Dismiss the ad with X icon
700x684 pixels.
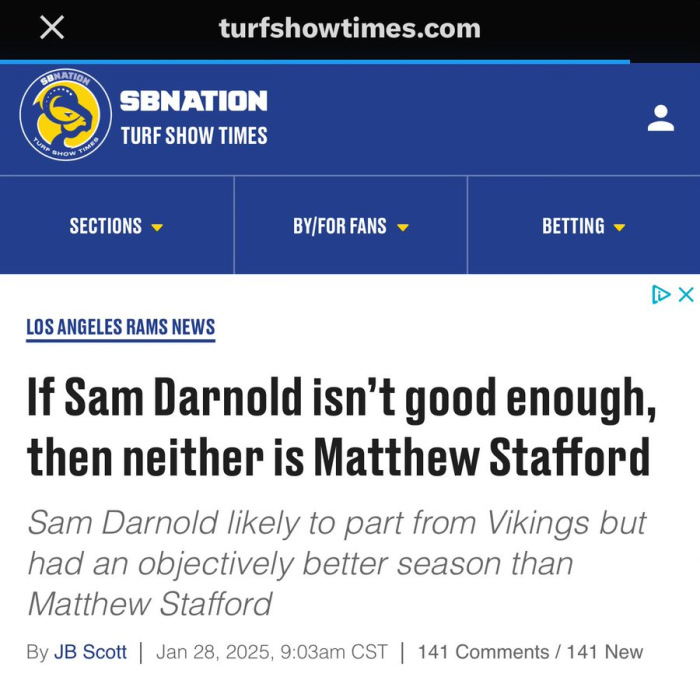[x=686, y=294]
